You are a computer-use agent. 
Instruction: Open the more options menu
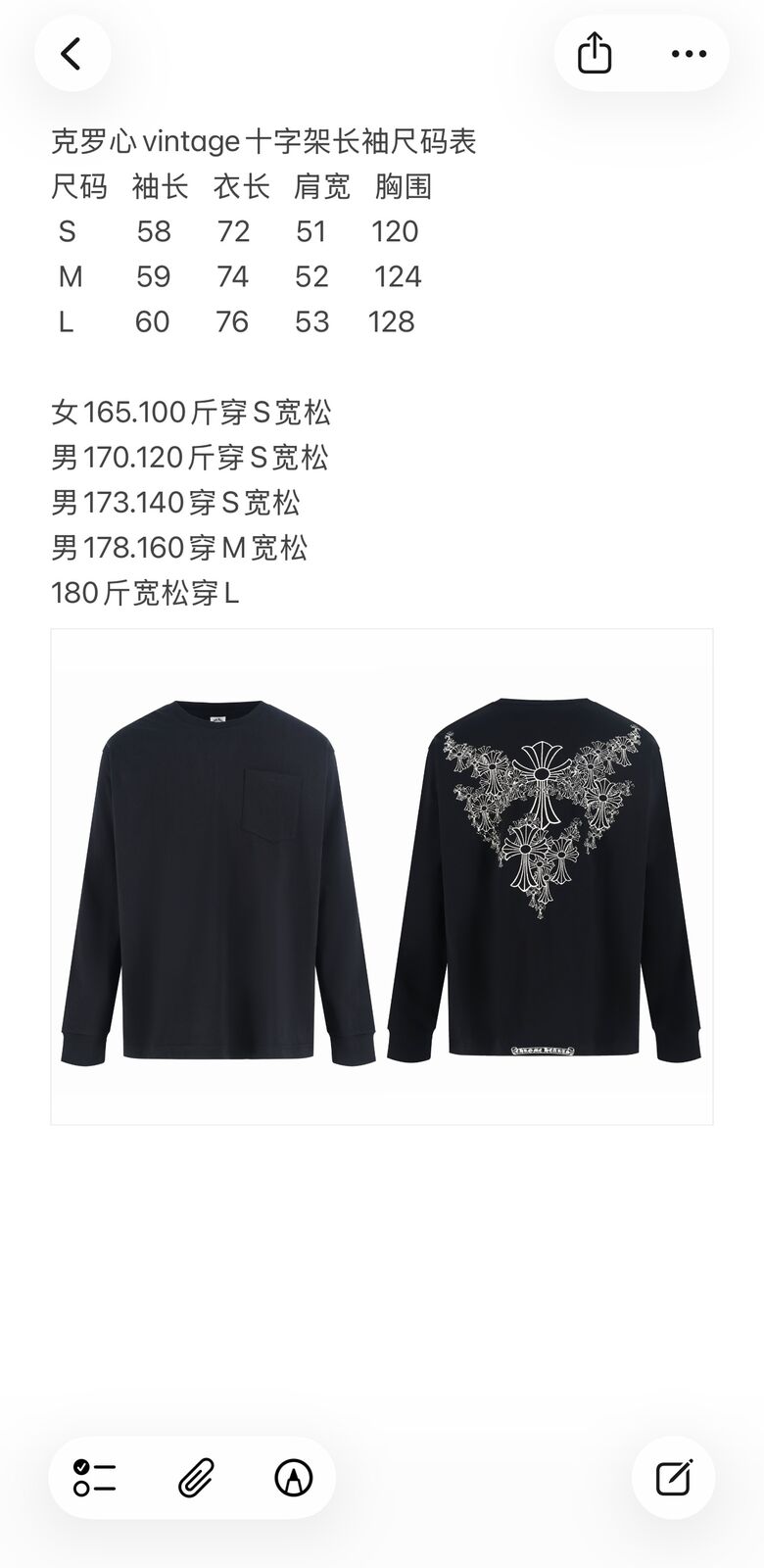[x=689, y=54]
